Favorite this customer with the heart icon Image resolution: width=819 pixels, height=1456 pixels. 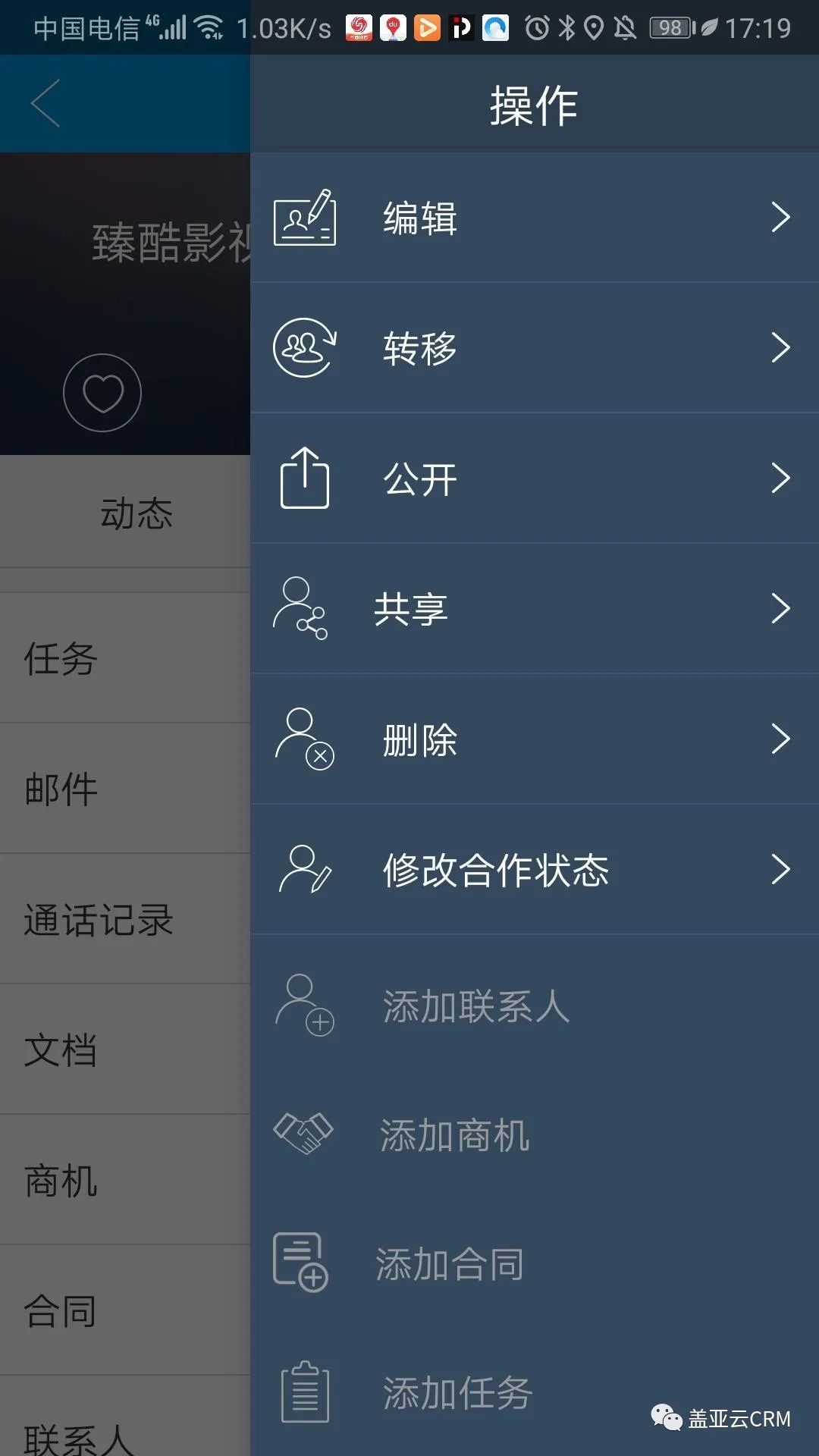click(x=102, y=393)
